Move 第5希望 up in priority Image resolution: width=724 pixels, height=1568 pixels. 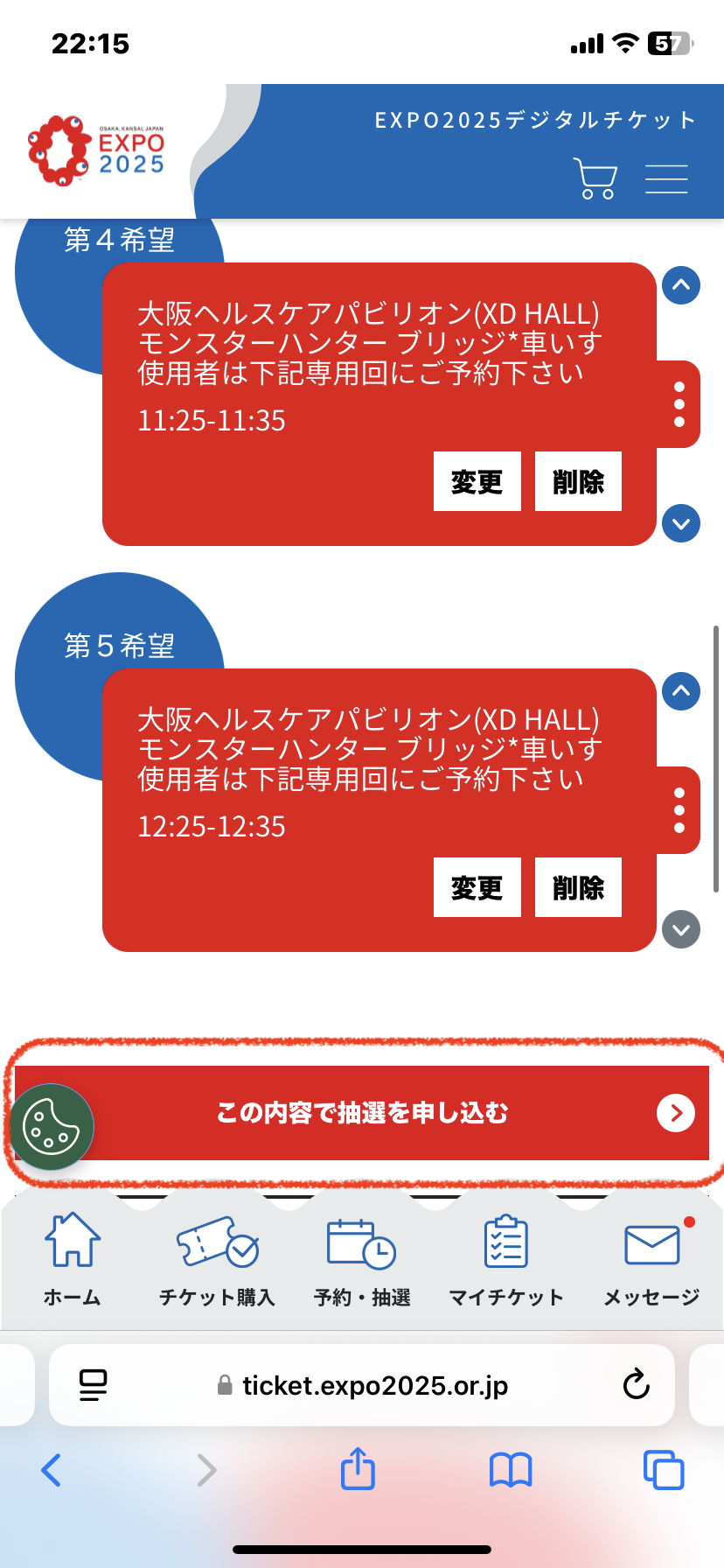(x=681, y=691)
